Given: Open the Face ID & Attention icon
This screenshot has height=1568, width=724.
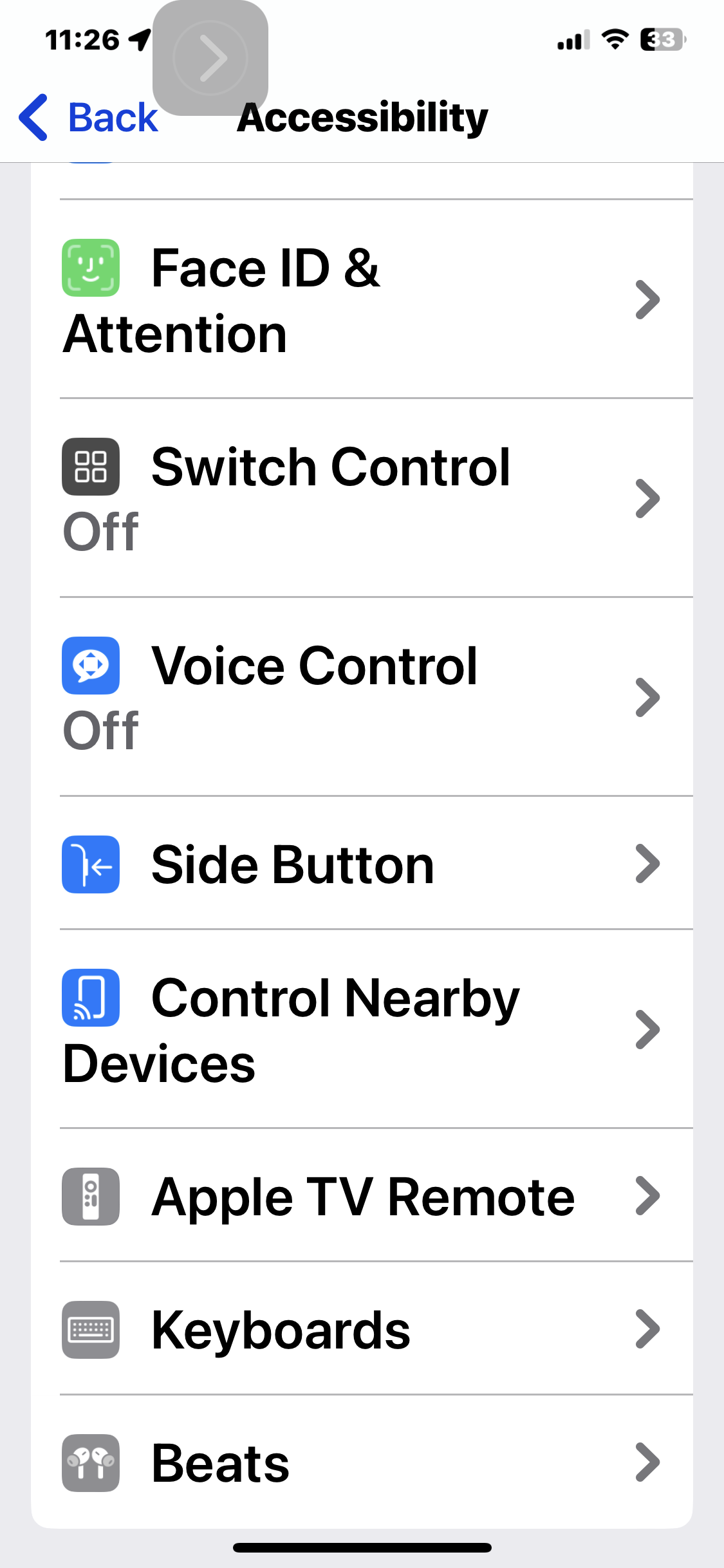Looking at the screenshot, I should [x=90, y=268].
